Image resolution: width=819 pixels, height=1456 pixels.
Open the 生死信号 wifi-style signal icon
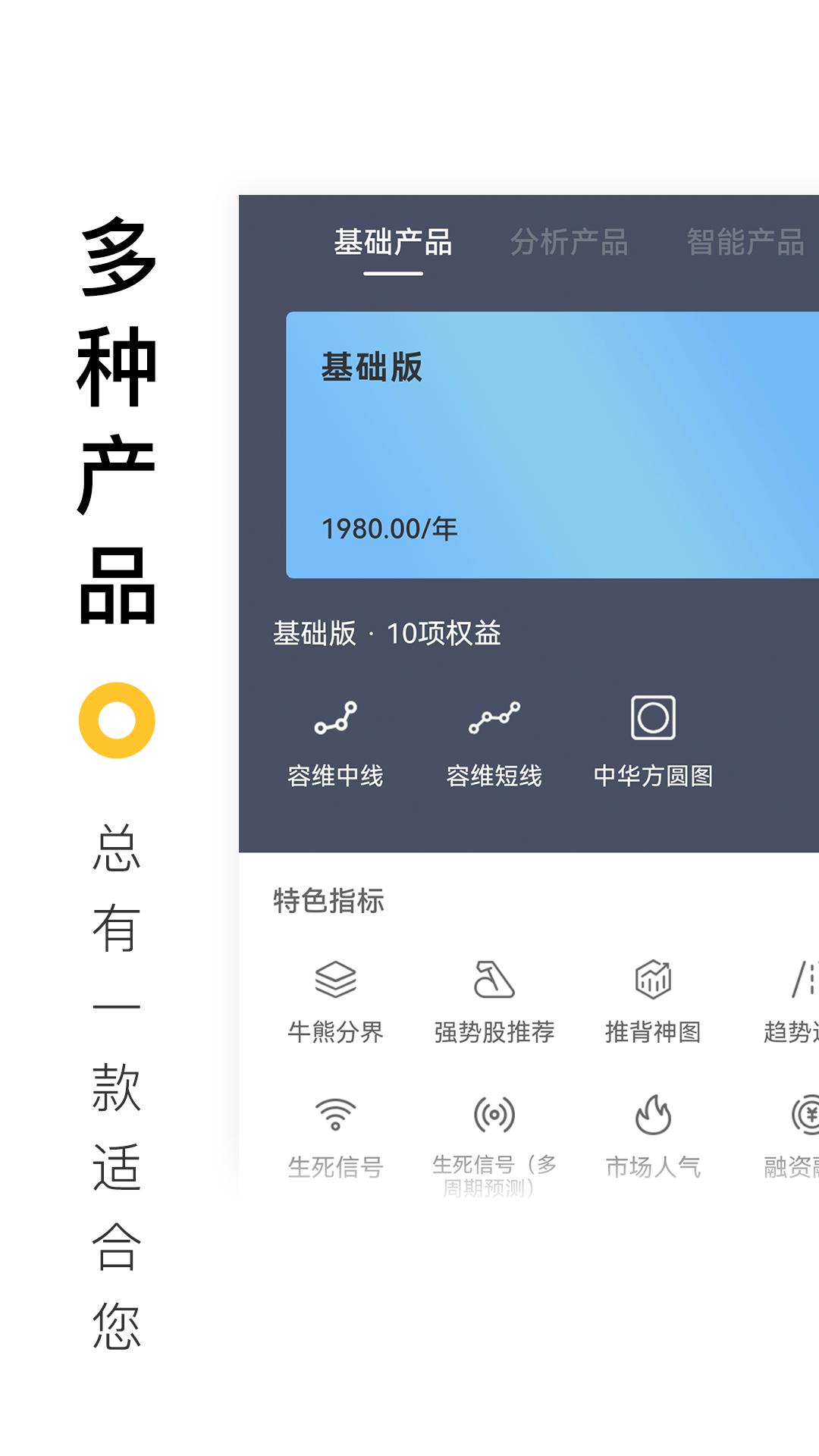[336, 1113]
